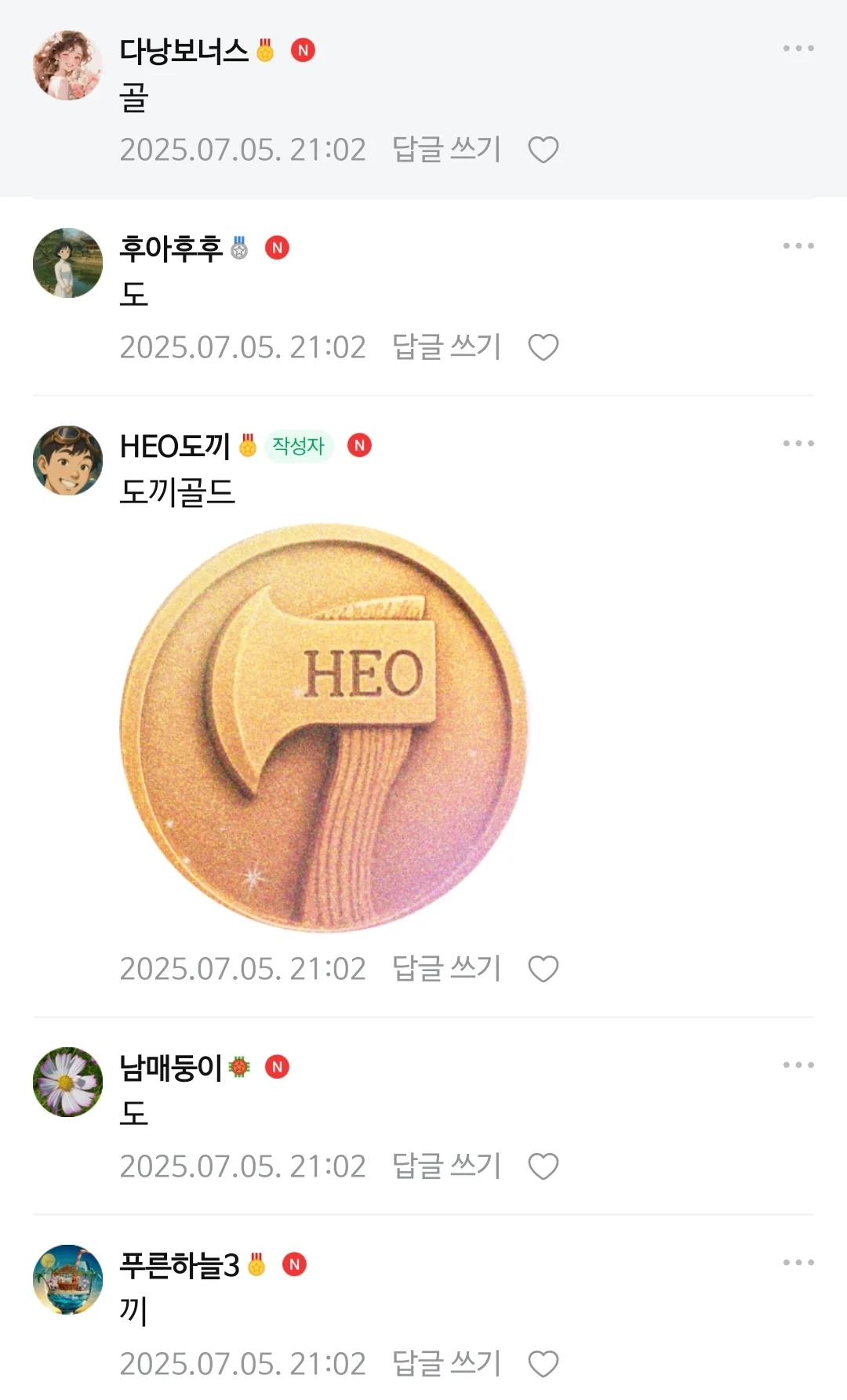Open the HEO axe coin image

pos(324,728)
